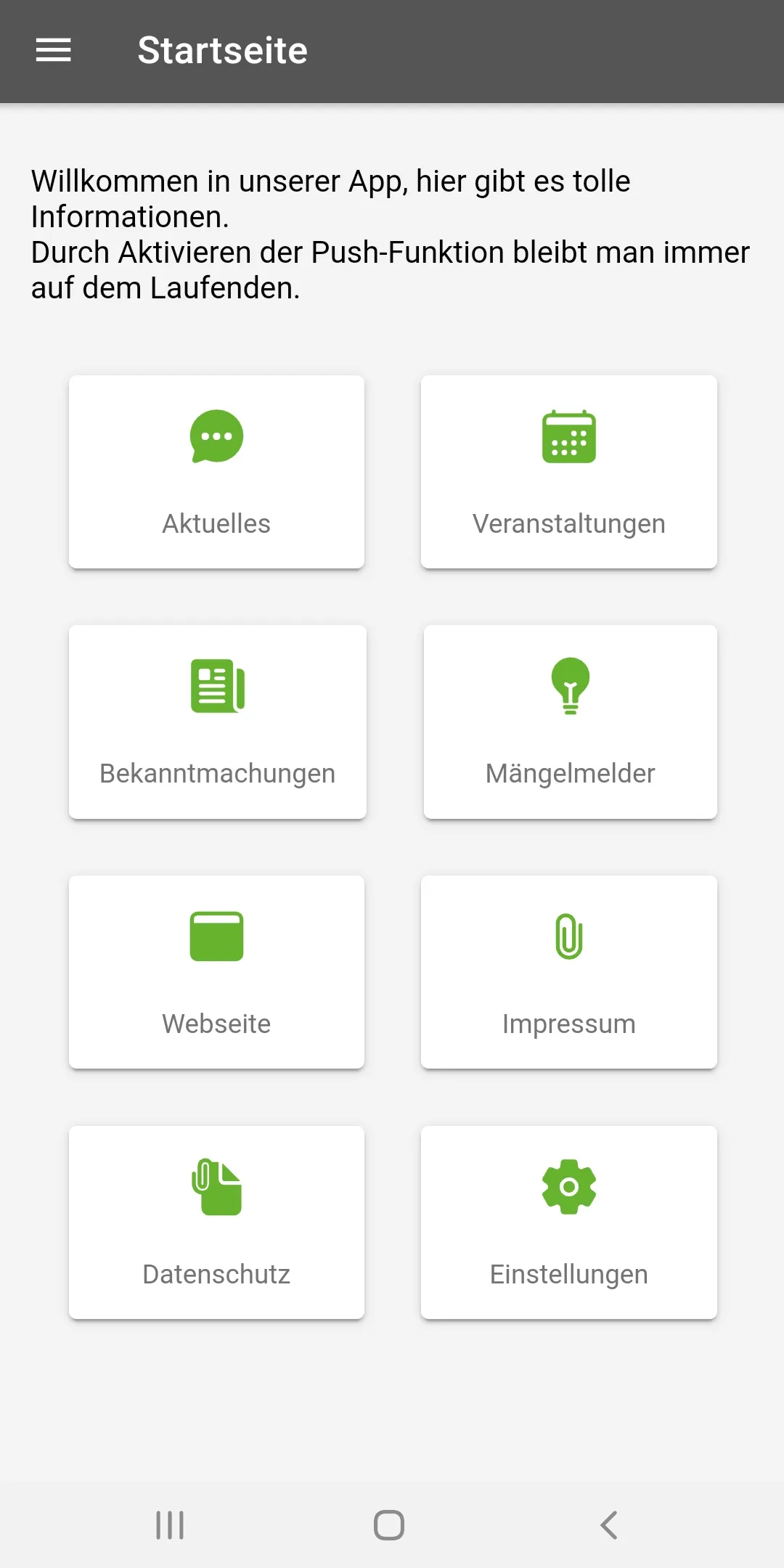
Task: Go to the Einstellungen settings card
Action: coord(569,1222)
